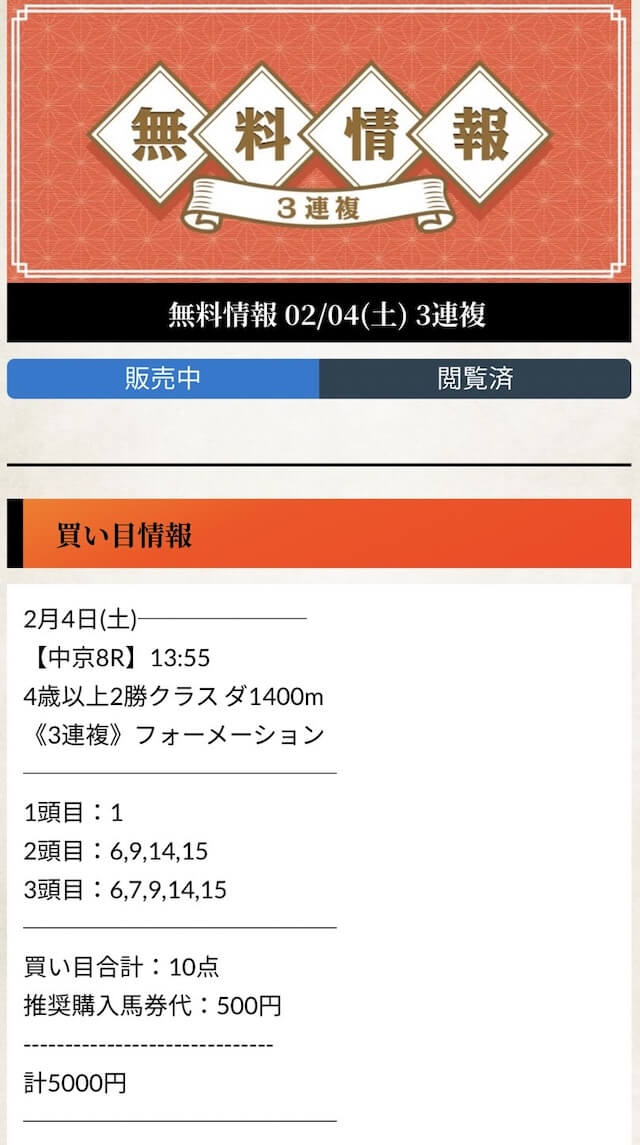The image size is (640, 1145).
Task: Select the 販売中 tab
Action: (x=163, y=379)
